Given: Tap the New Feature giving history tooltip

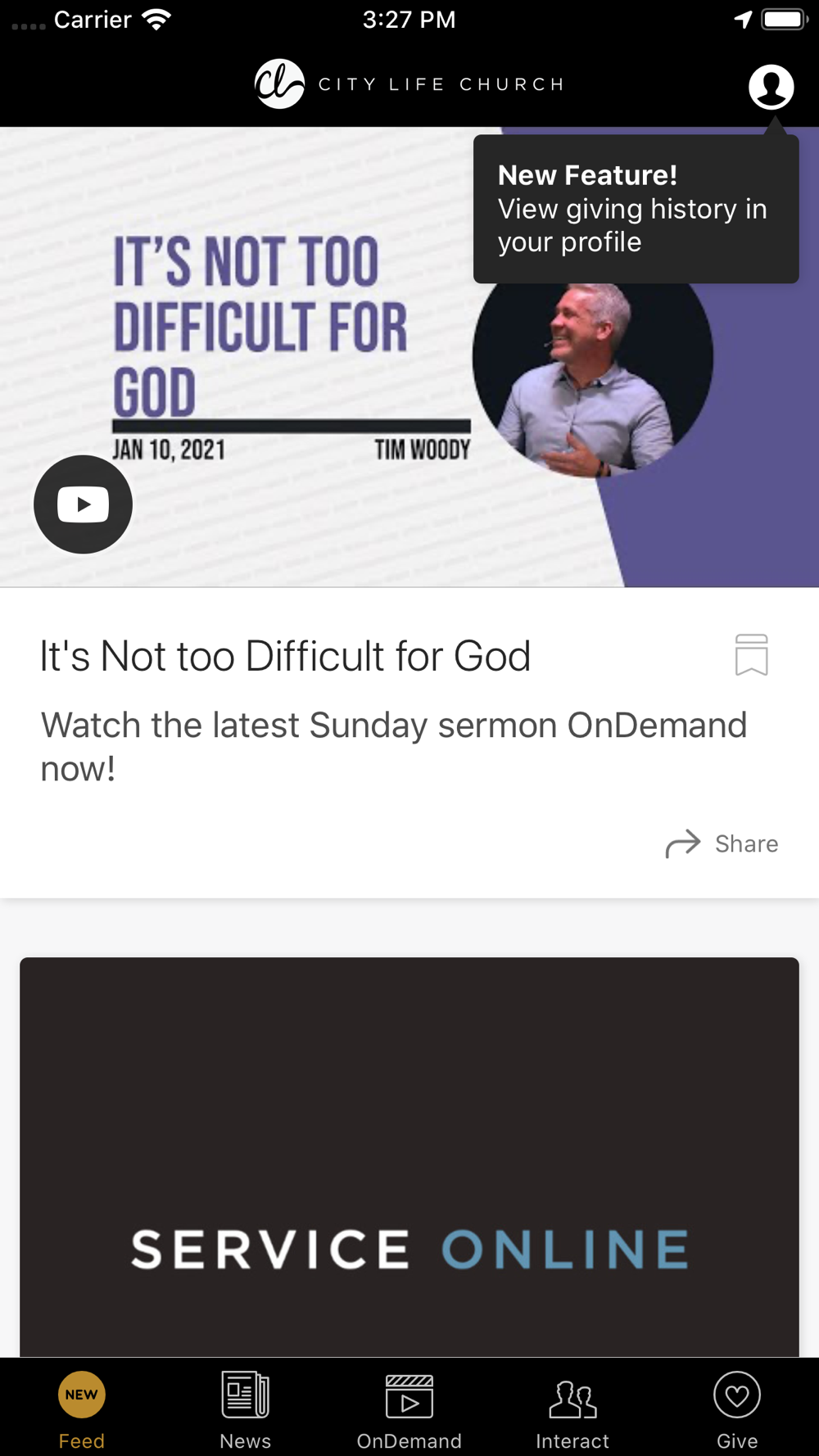Looking at the screenshot, I should (636, 209).
